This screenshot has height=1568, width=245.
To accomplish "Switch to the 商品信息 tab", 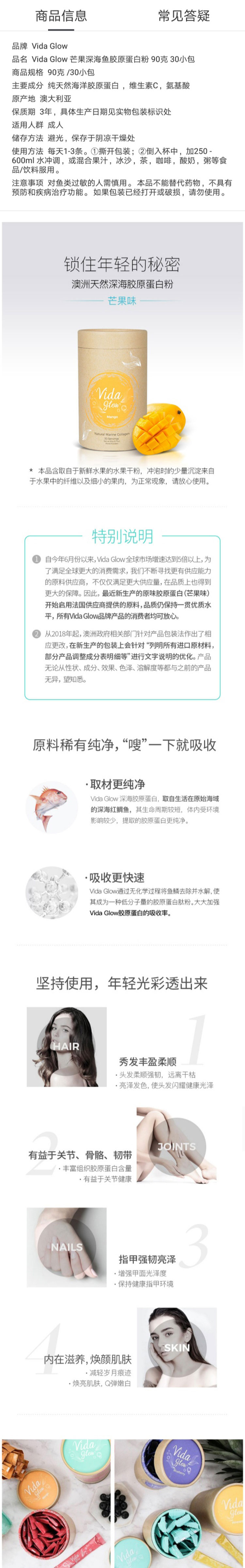I will coord(61,16).
